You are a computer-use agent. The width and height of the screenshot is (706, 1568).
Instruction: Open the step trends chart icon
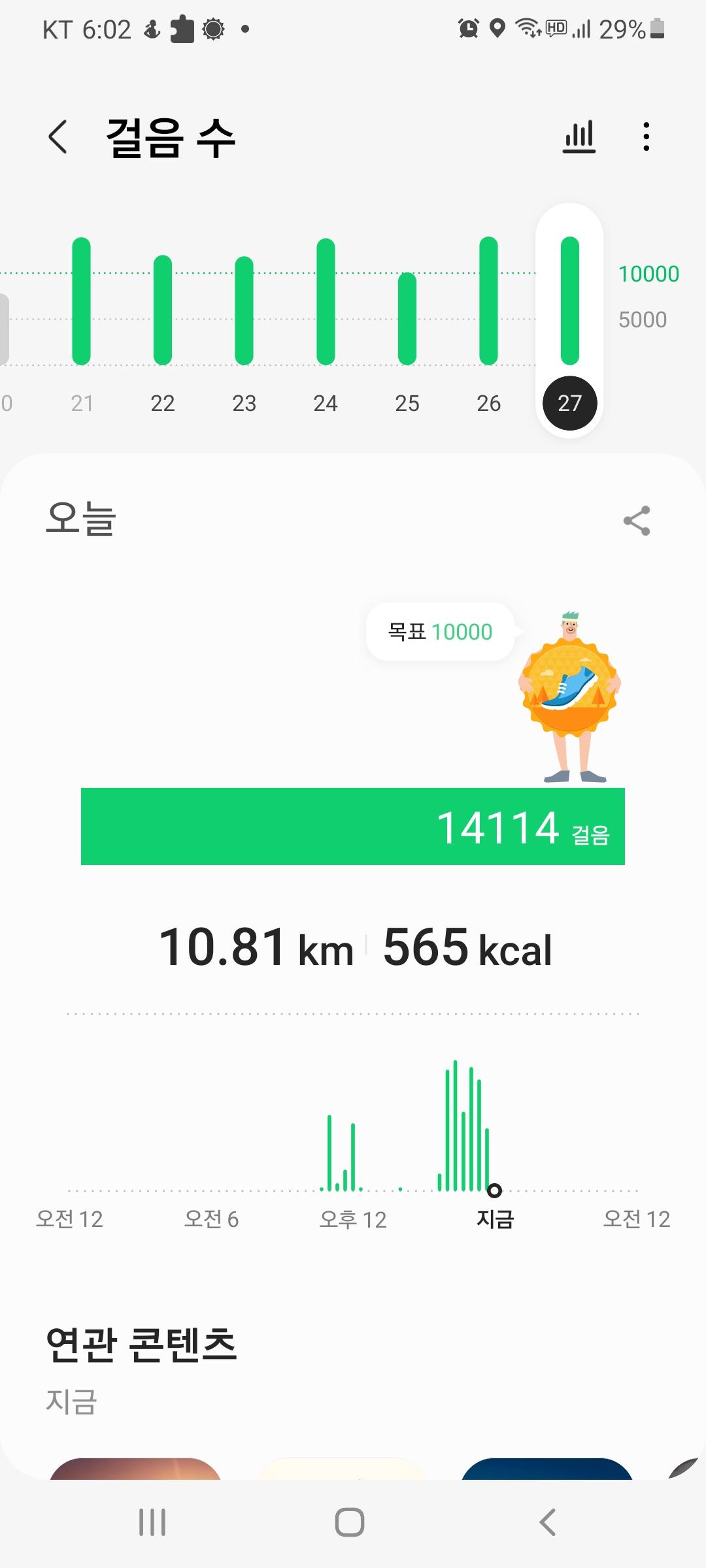click(x=579, y=137)
